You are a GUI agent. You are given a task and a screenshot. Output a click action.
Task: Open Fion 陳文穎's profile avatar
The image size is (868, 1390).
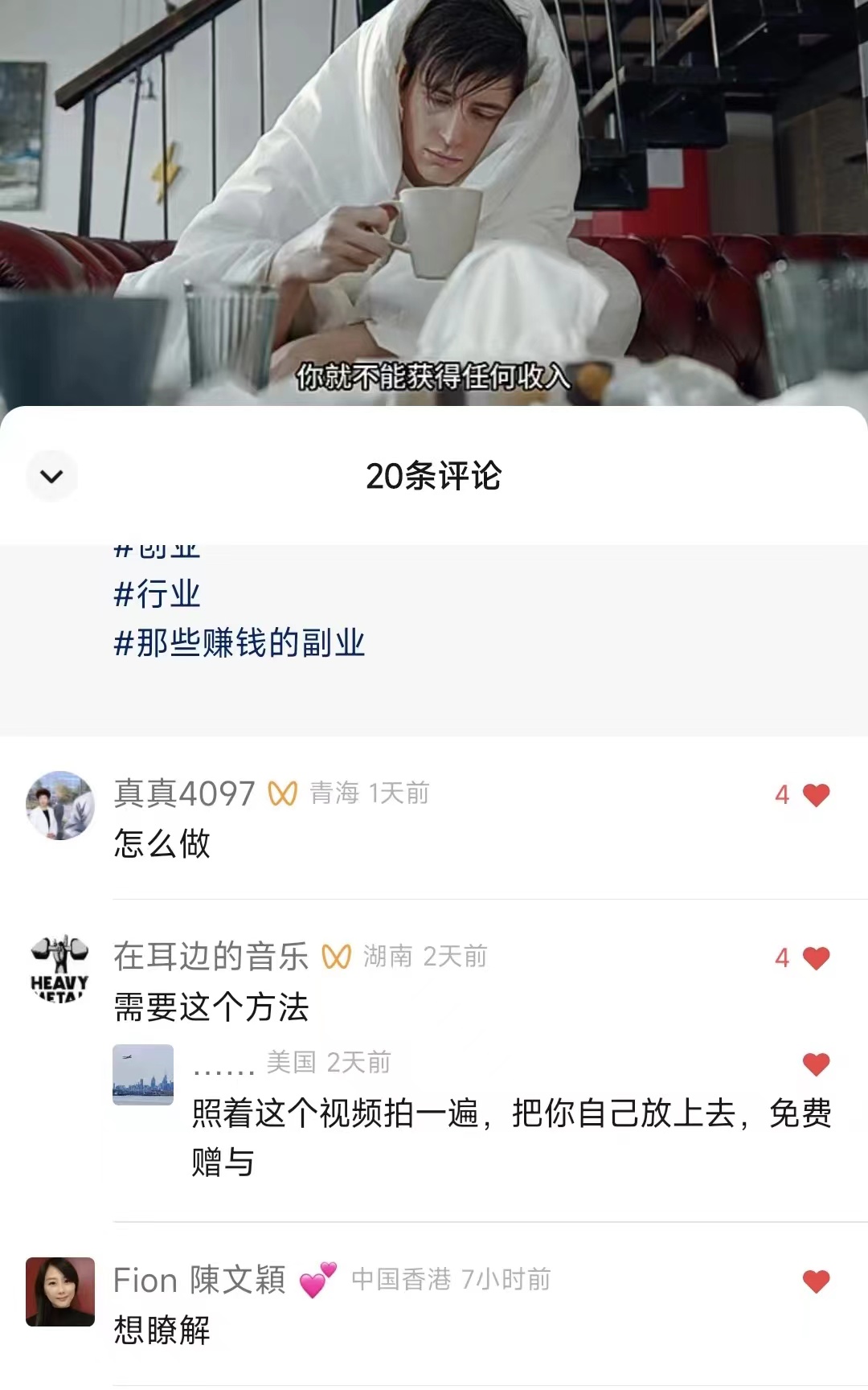click(x=60, y=1292)
